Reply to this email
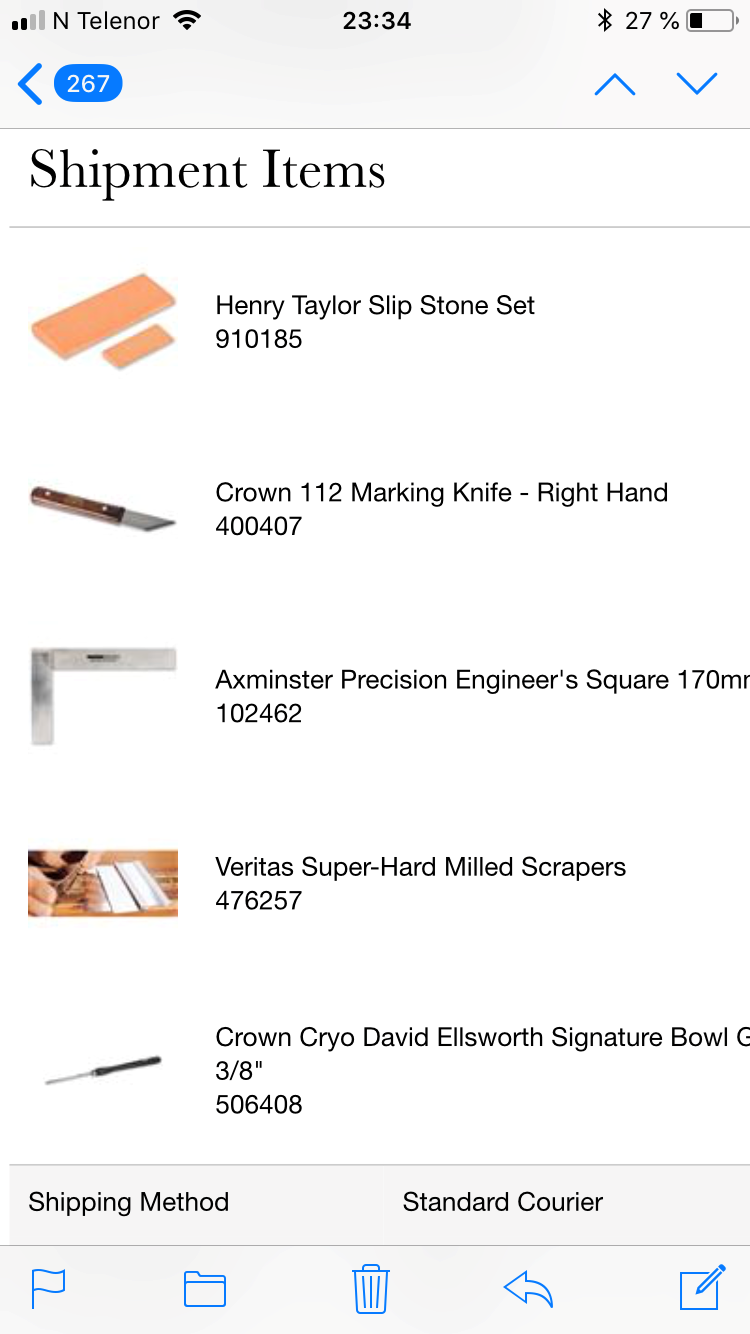Image resolution: width=750 pixels, height=1334 pixels. click(x=529, y=1288)
